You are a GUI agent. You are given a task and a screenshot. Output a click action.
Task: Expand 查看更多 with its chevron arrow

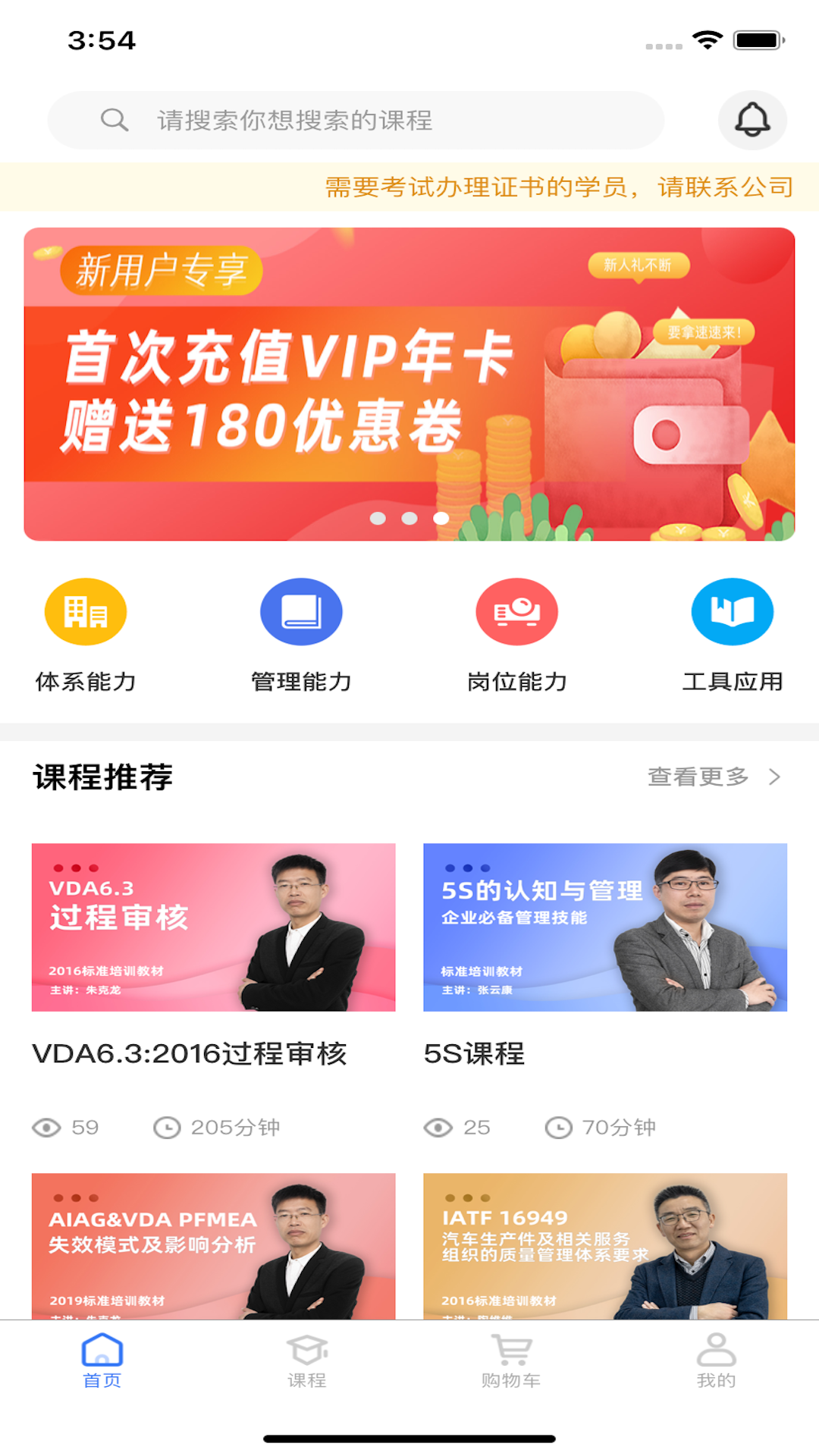pos(713,777)
